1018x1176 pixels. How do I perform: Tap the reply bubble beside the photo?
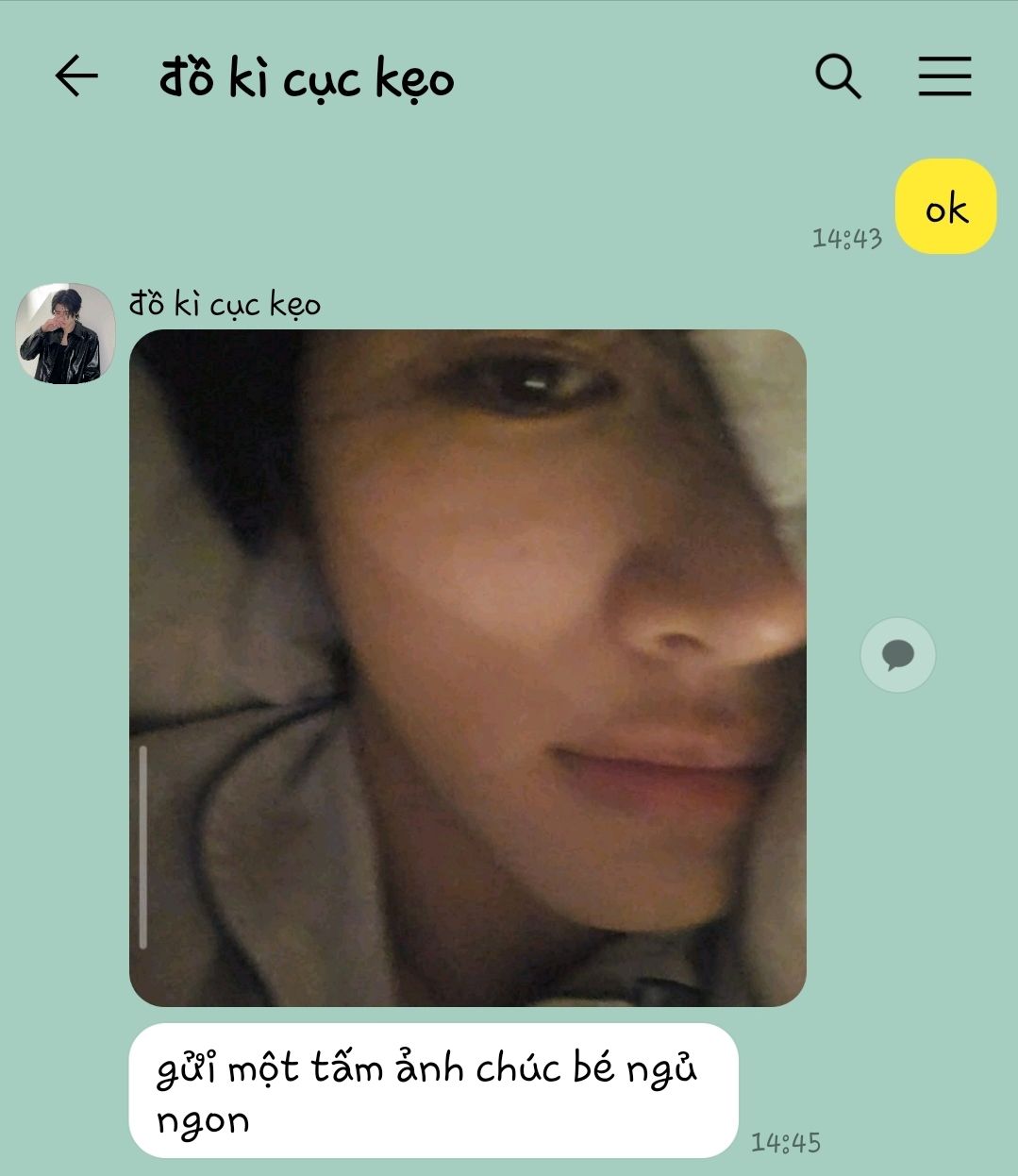click(x=897, y=654)
